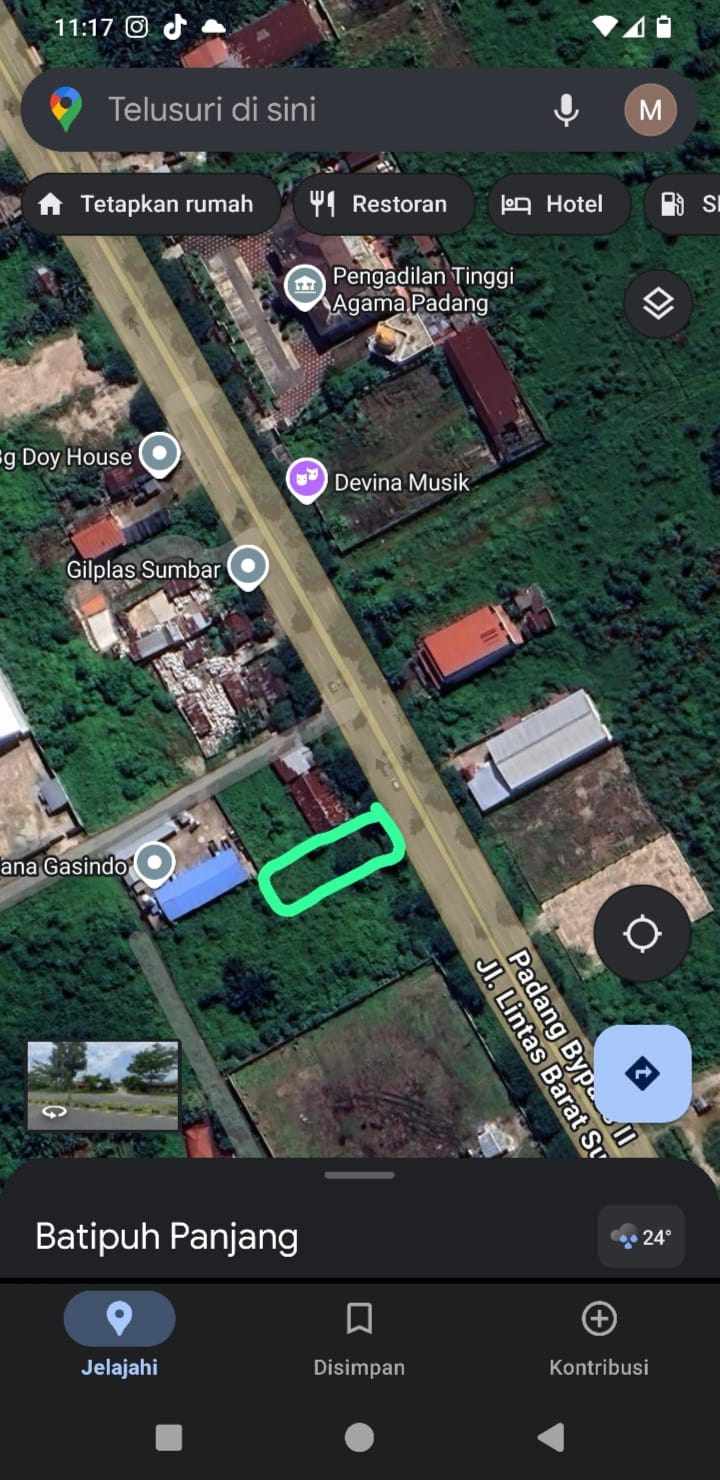Open the account profile avatar

(x=650, y=110)
